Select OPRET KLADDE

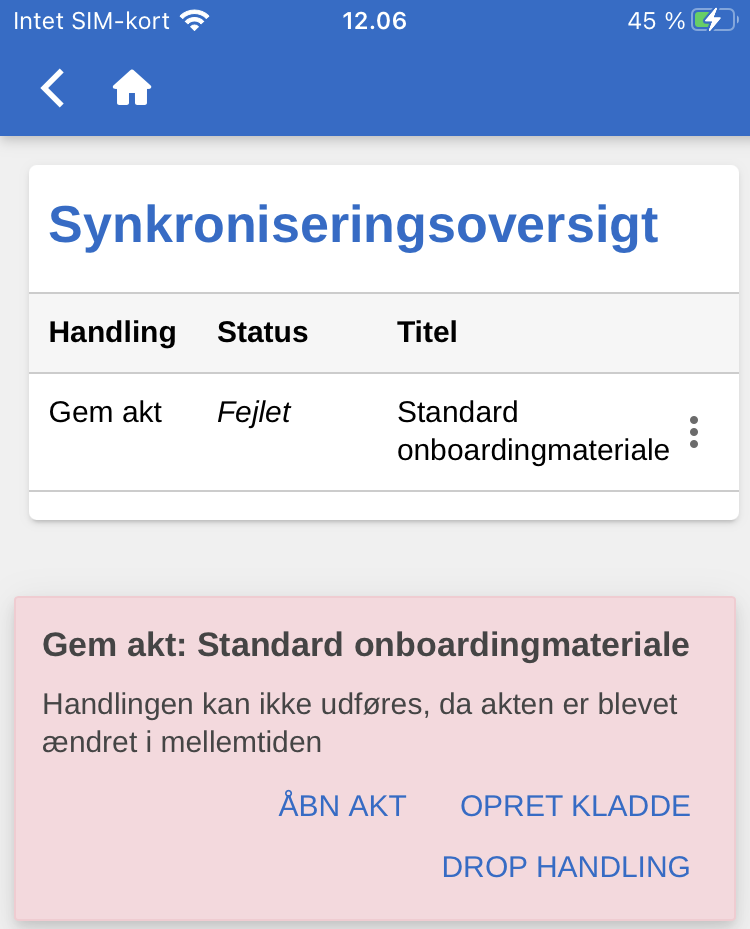pos(575,806)
